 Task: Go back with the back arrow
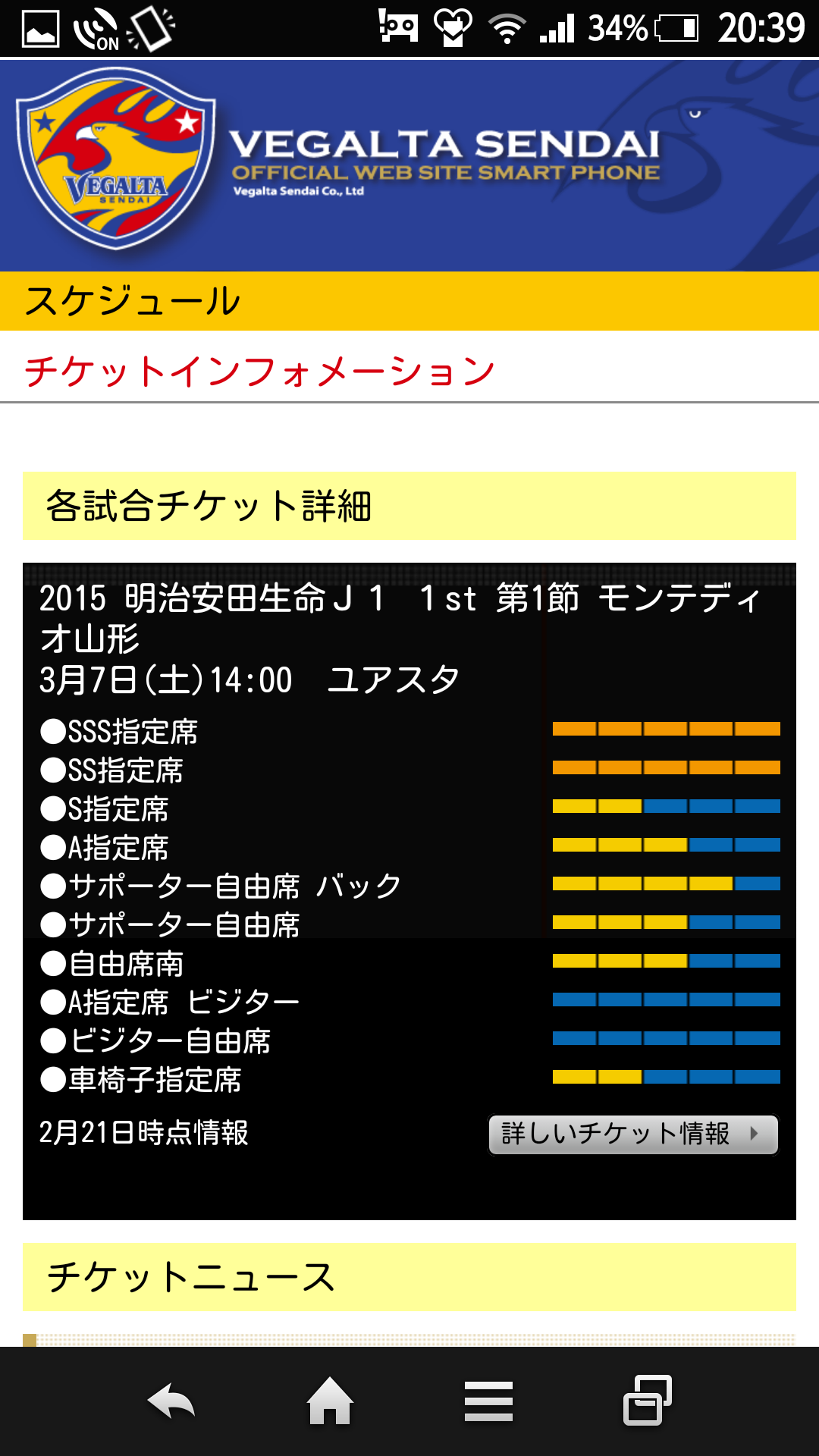pos(171,1401)
